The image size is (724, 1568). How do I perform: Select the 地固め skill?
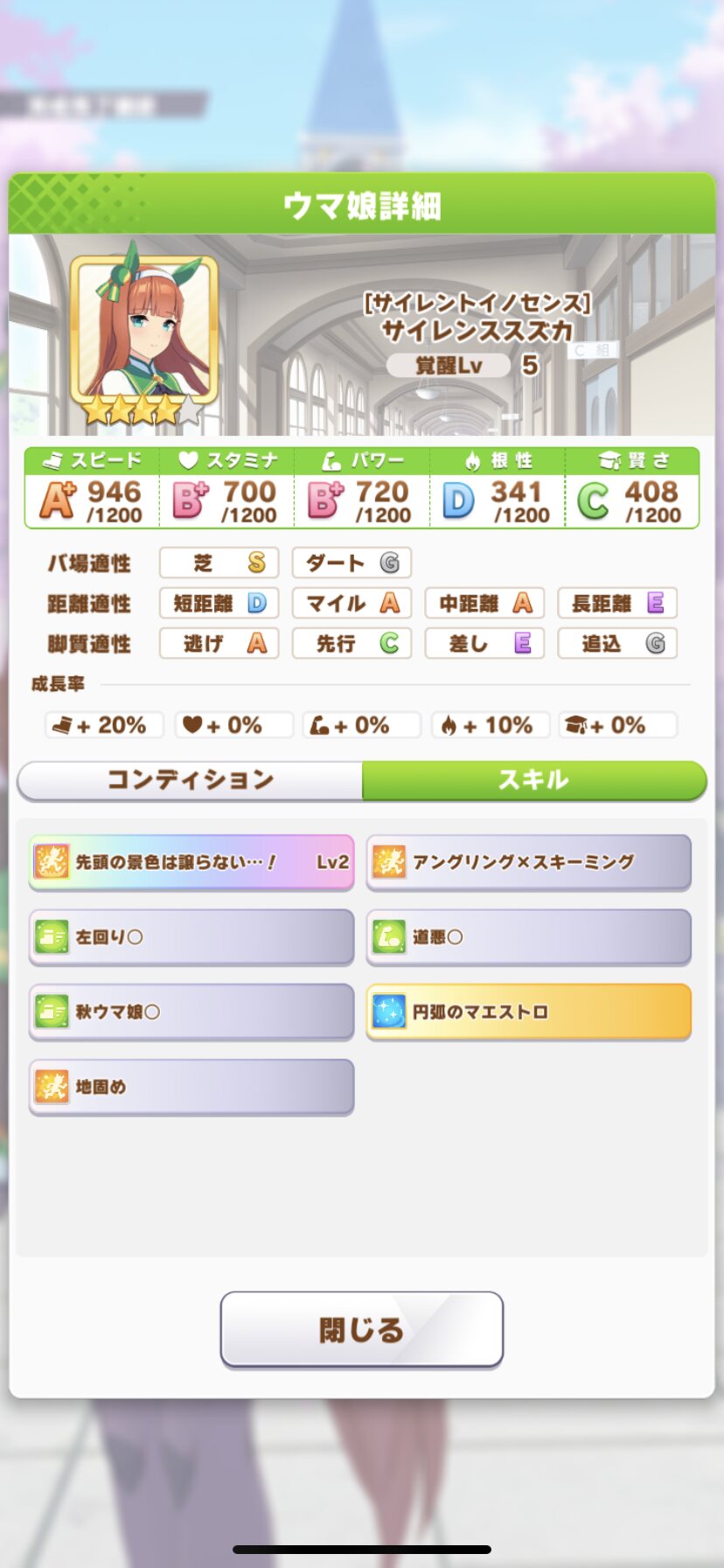pos(191,1087)
